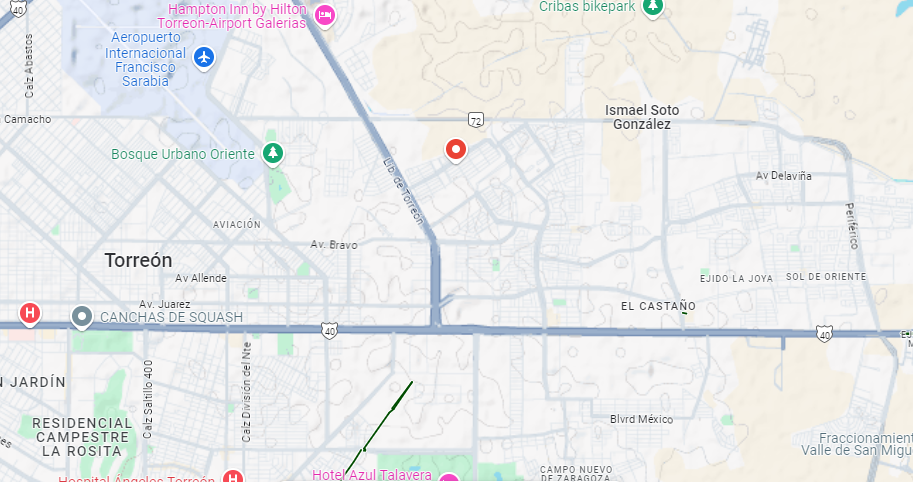
Task: Open the Hospital Ángeles Torreón pin
Action: [233, 476]
